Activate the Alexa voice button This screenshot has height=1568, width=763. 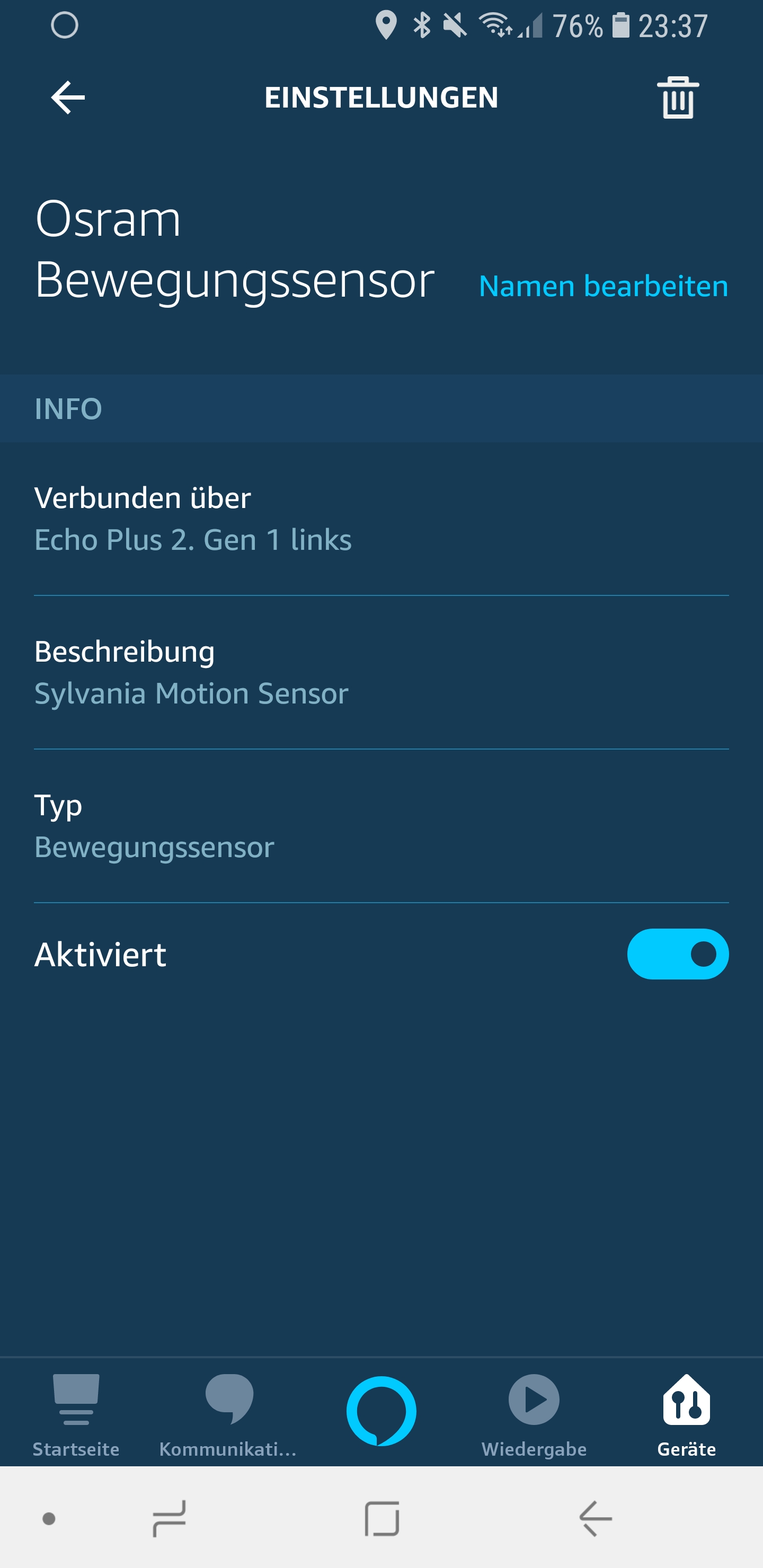(x=381, y=1411)
